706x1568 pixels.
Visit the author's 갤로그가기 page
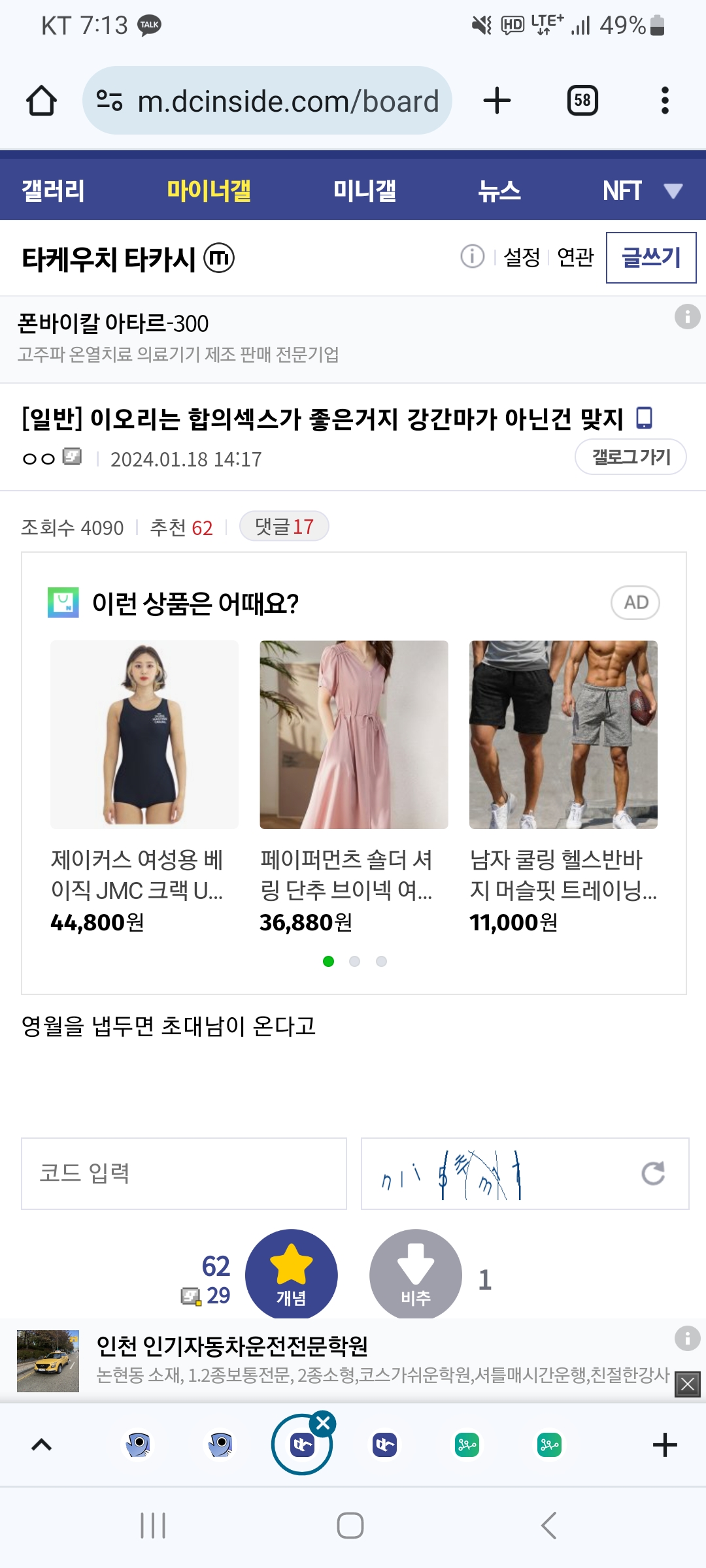click(x=630, y=457)
